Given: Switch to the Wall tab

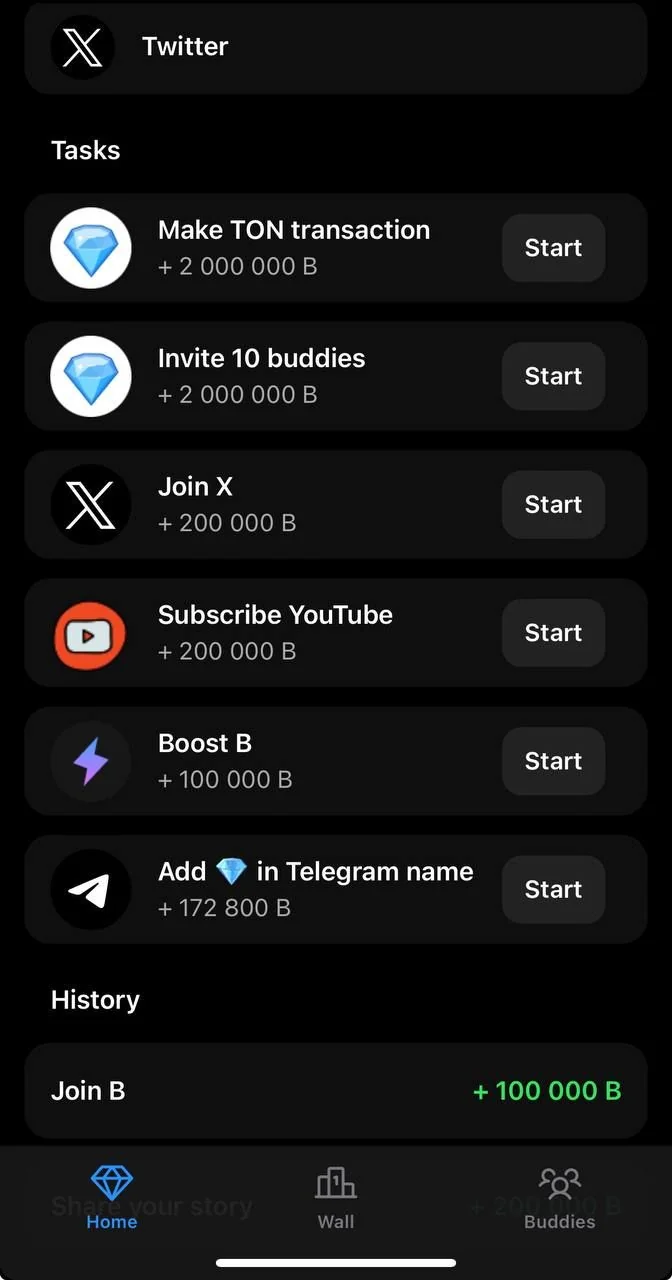Looking at the screenshot, I should pos(336,1198).
